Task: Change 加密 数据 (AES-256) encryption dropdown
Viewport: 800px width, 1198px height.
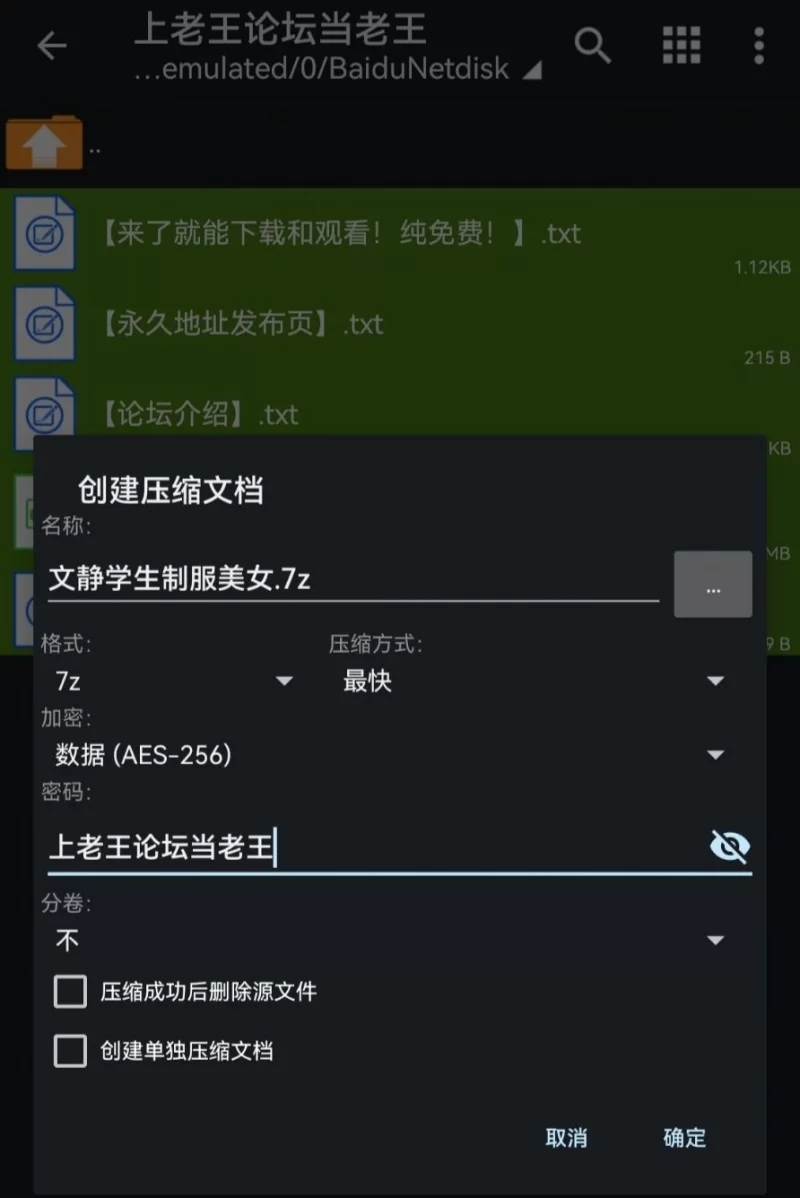Action: click(x=390, y=755)
